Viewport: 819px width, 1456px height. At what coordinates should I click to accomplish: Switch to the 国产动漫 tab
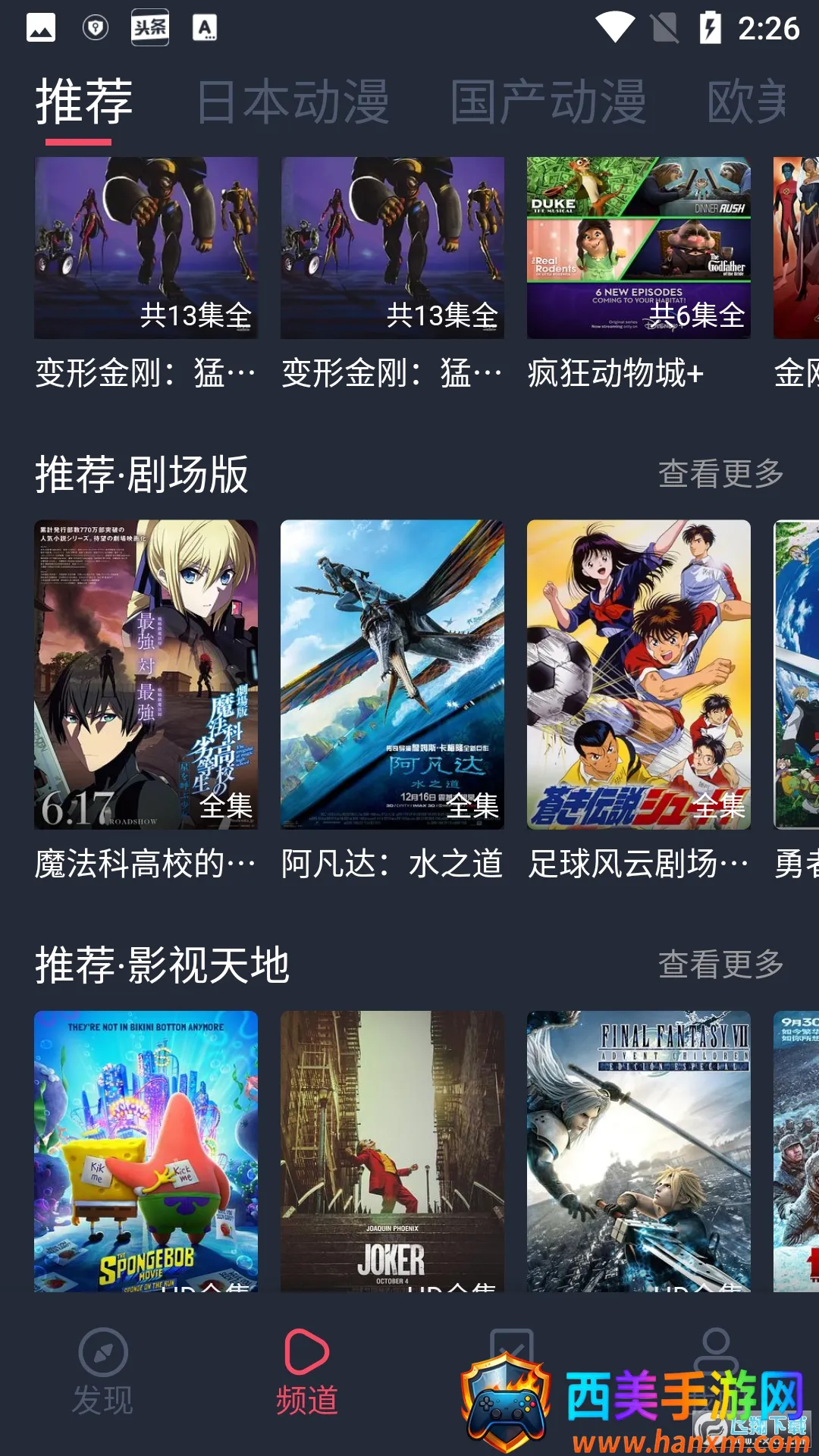548,102
